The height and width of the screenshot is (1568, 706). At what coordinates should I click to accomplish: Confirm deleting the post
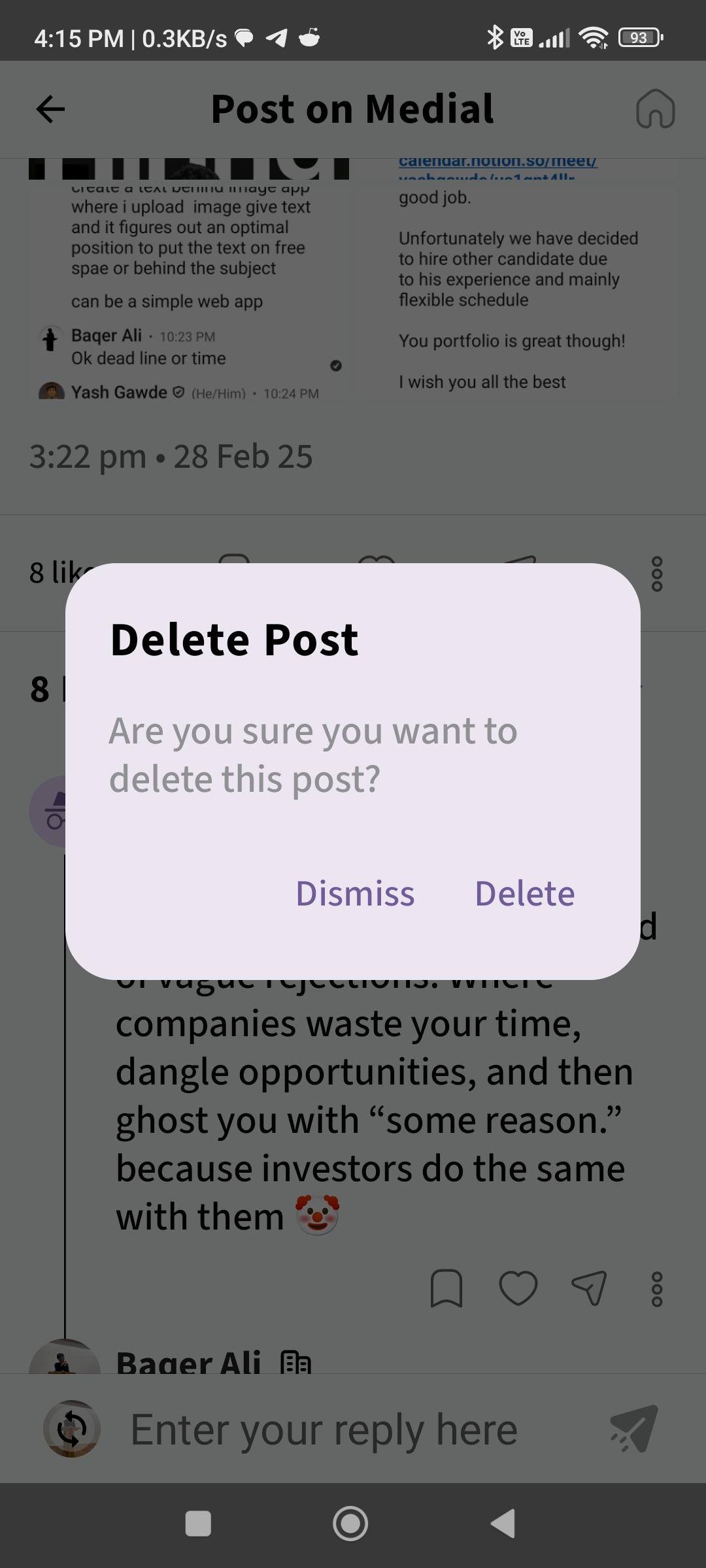tap(524, 893)
